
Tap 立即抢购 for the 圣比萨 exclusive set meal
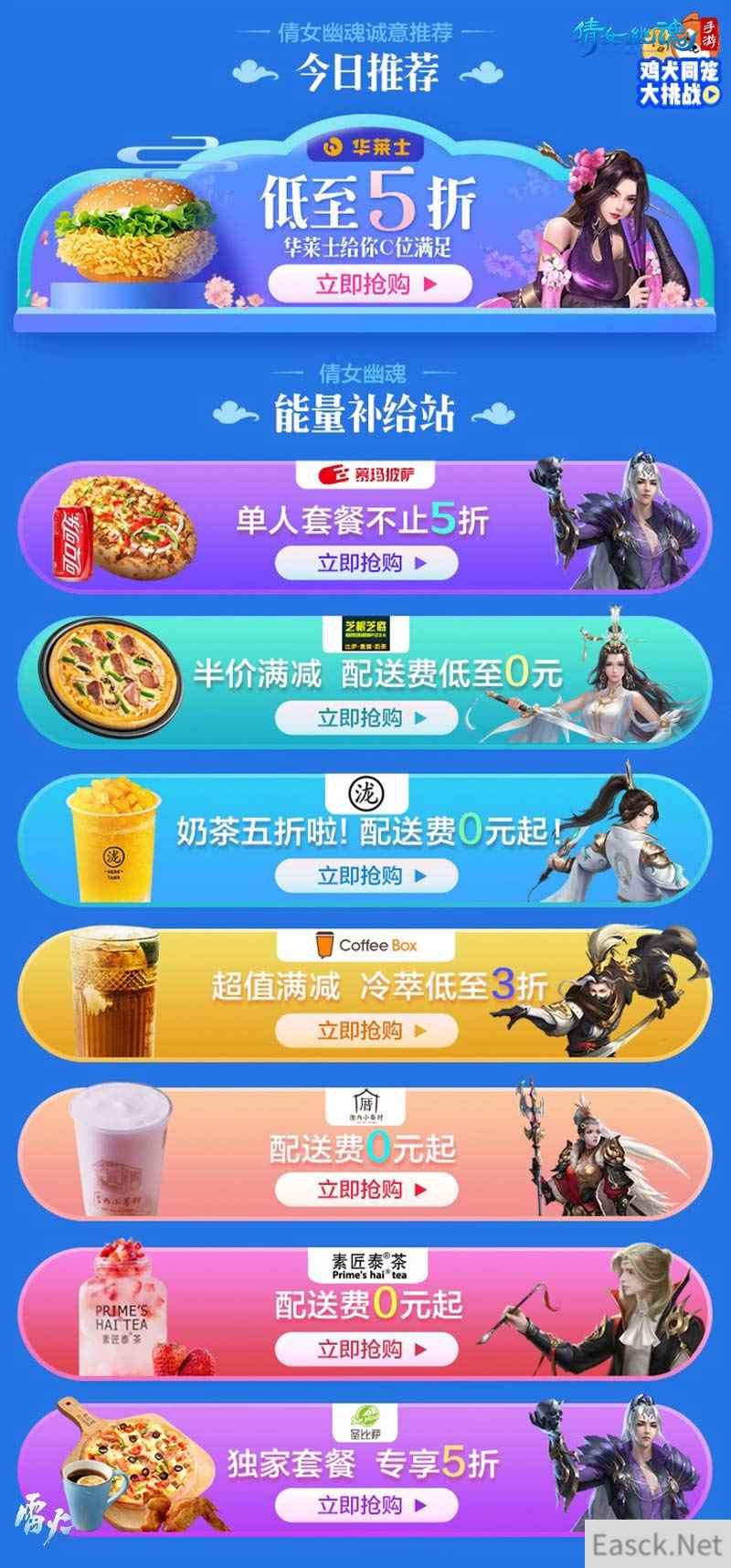pos(366,1505)
